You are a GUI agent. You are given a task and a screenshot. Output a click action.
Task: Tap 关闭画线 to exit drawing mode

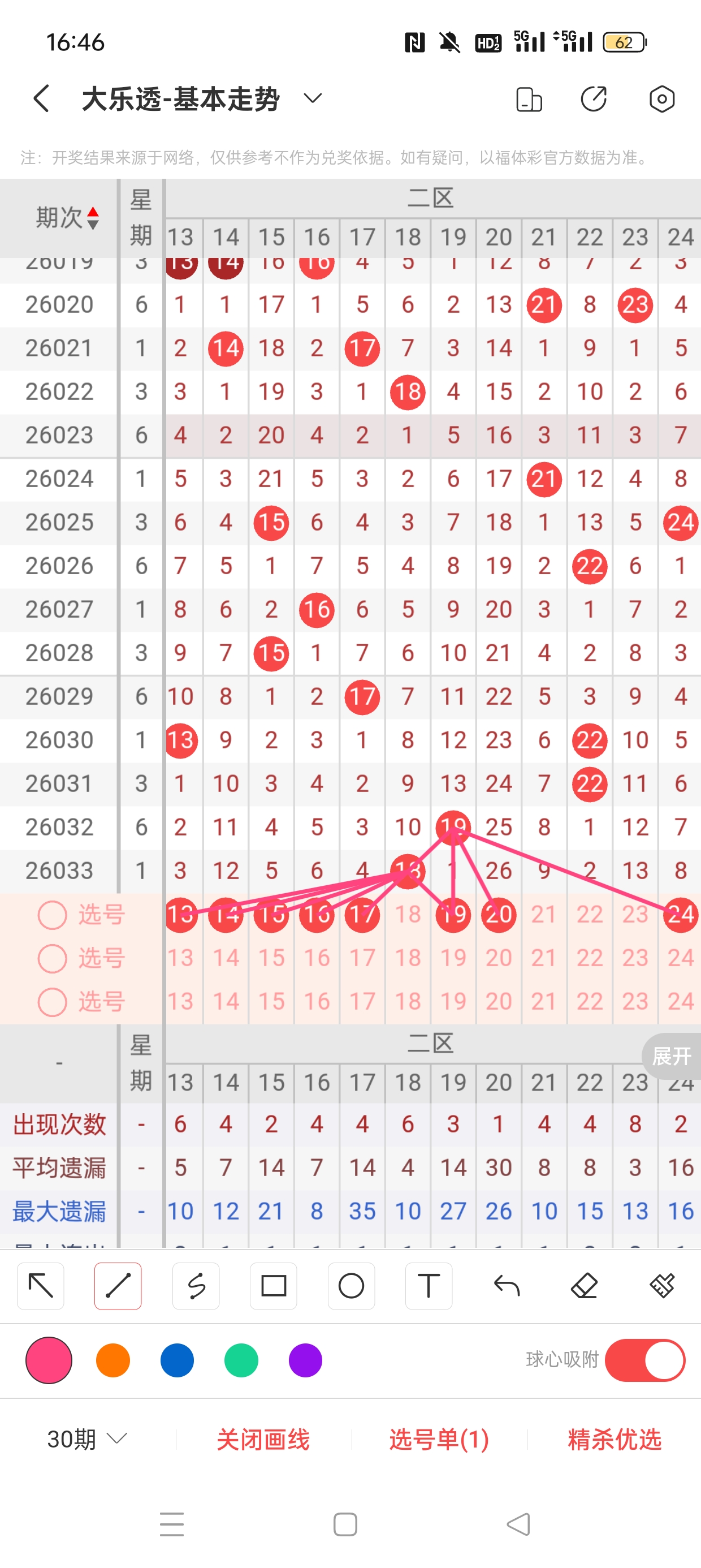pyautogui.click(x=263, y=1440)
